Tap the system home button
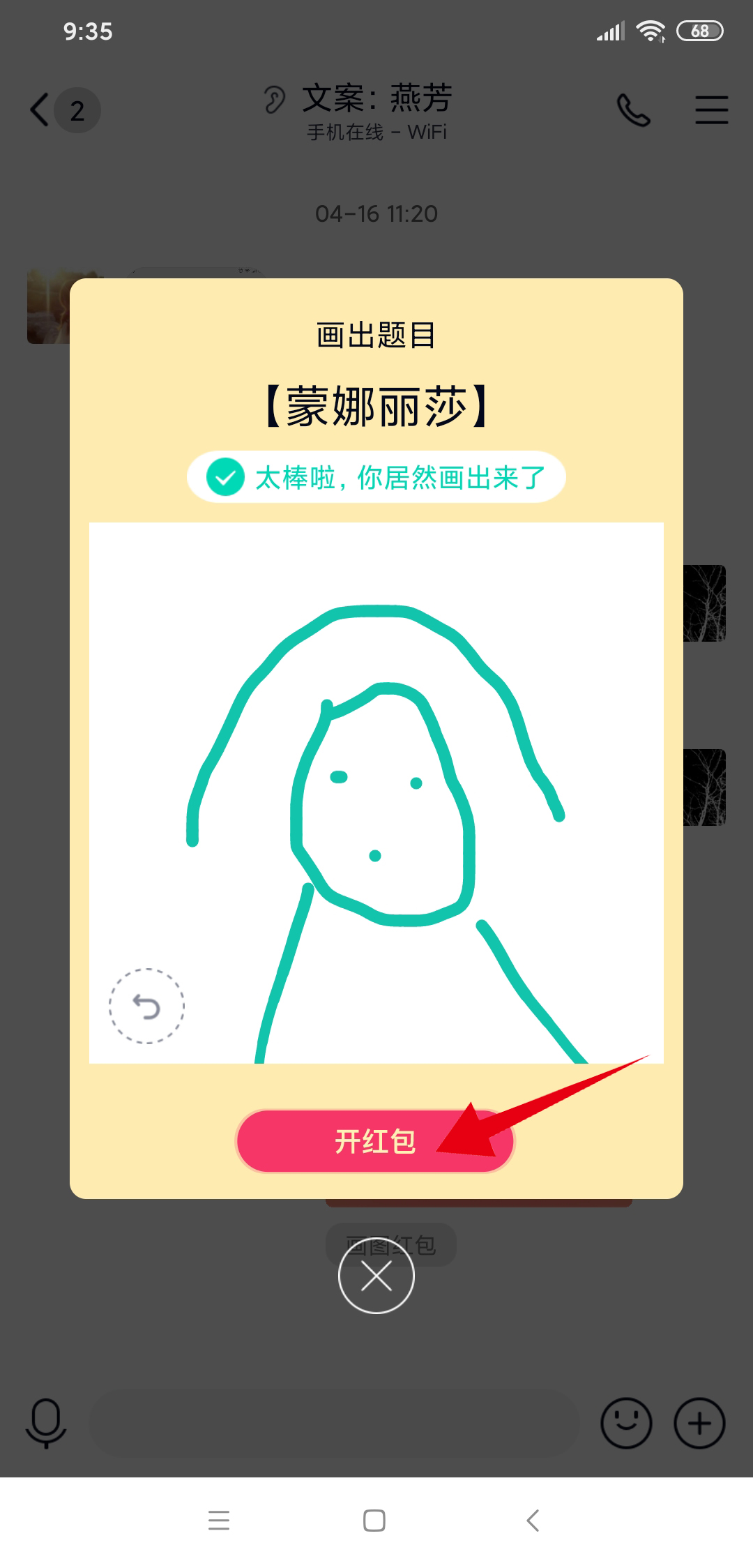The width and height of the screenshot is (753, 1568). [x=374, y=1521]
